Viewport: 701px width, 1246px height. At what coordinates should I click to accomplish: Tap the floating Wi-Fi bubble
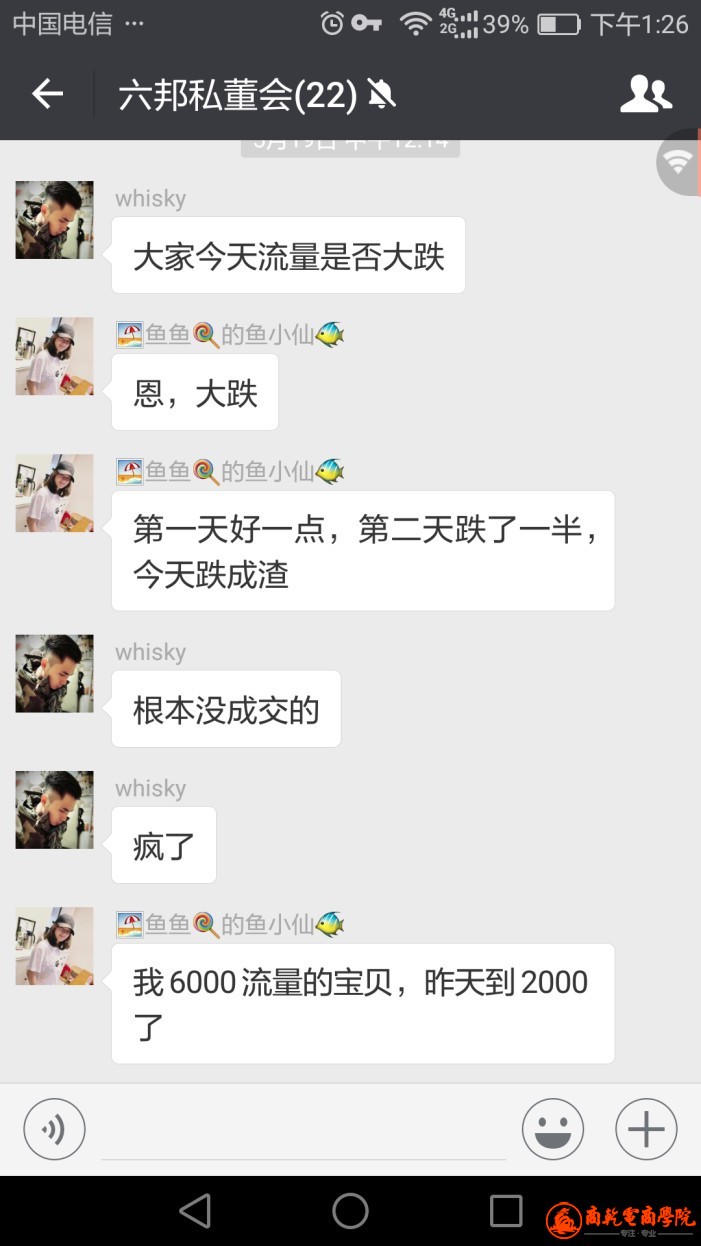click(680, 162)
